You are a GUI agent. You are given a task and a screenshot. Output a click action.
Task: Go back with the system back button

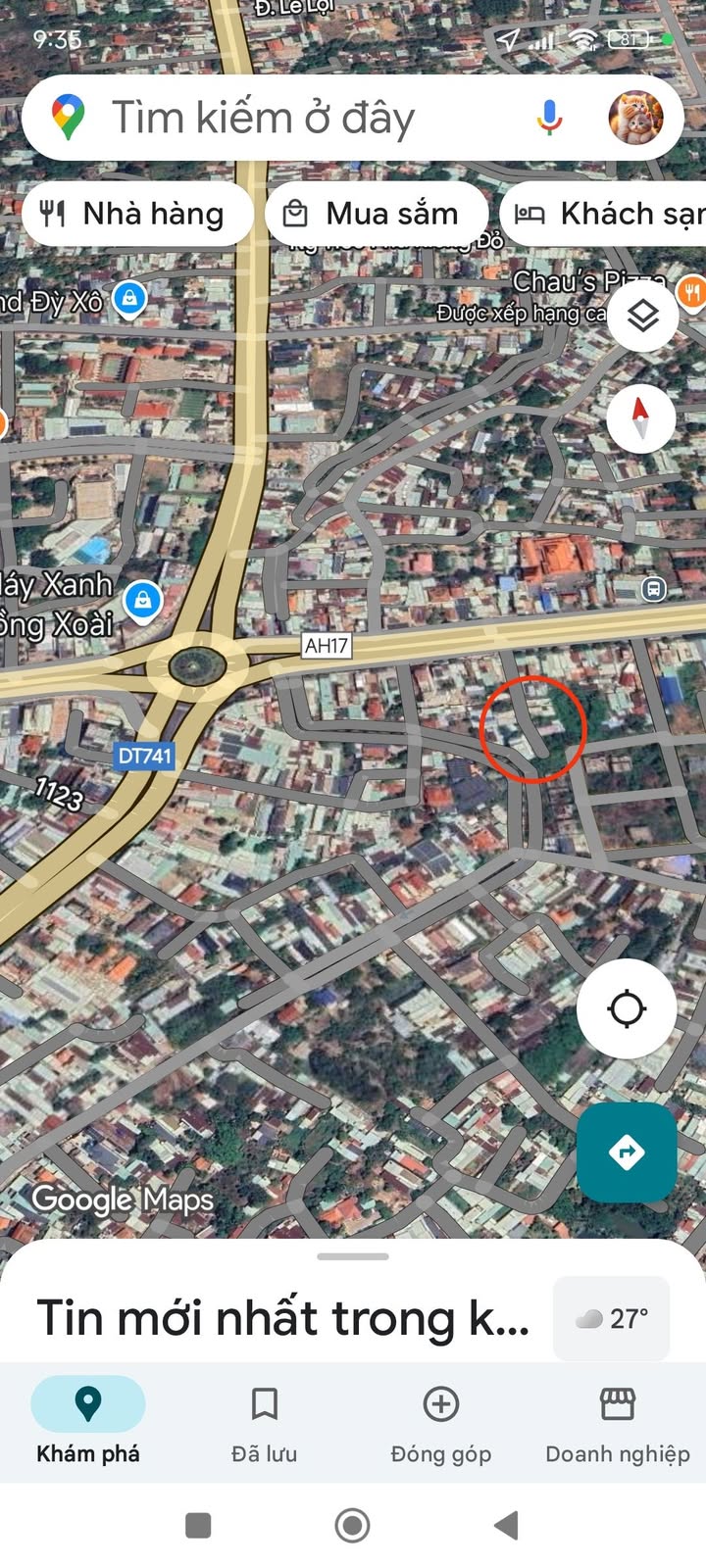[x=506, y=1525]
